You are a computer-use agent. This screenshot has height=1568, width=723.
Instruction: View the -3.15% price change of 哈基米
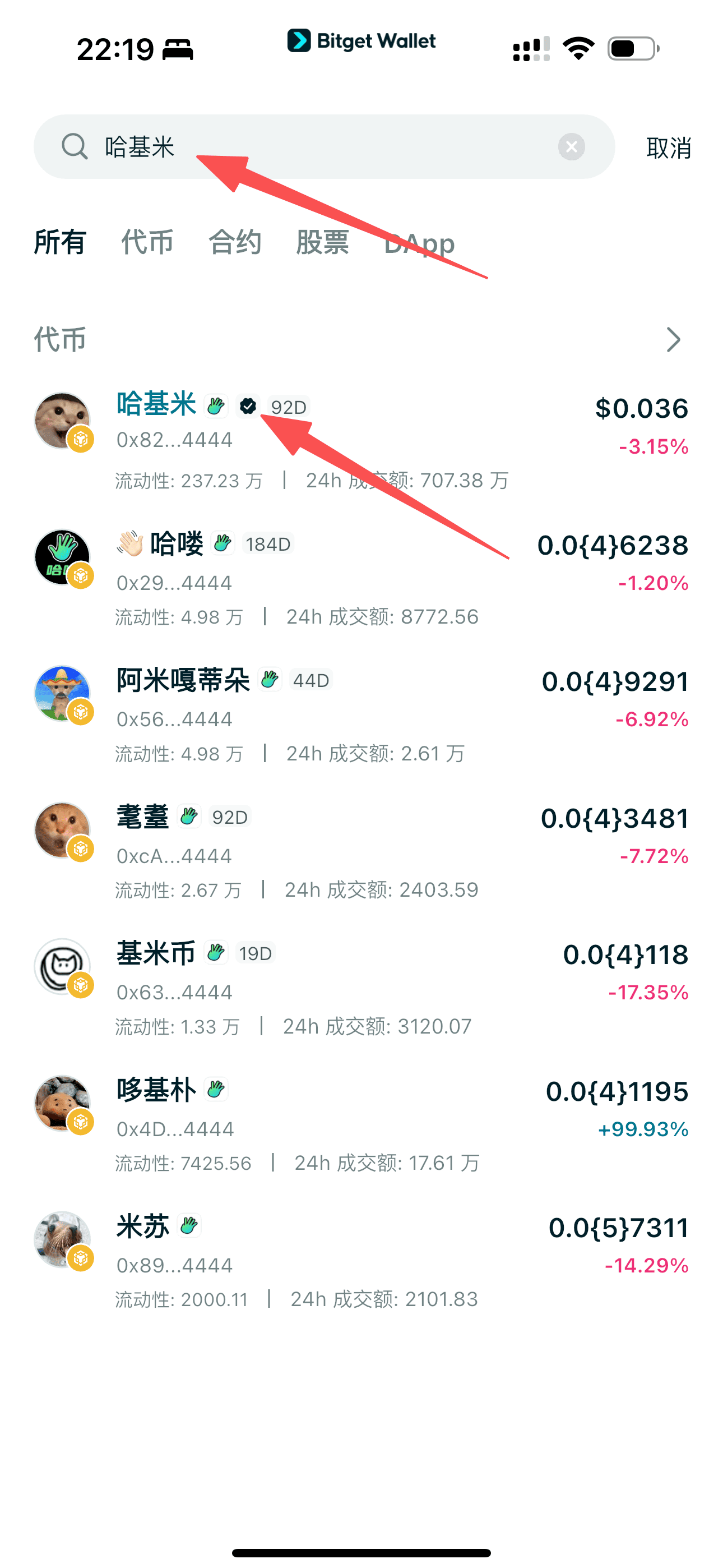click(652, 446)
